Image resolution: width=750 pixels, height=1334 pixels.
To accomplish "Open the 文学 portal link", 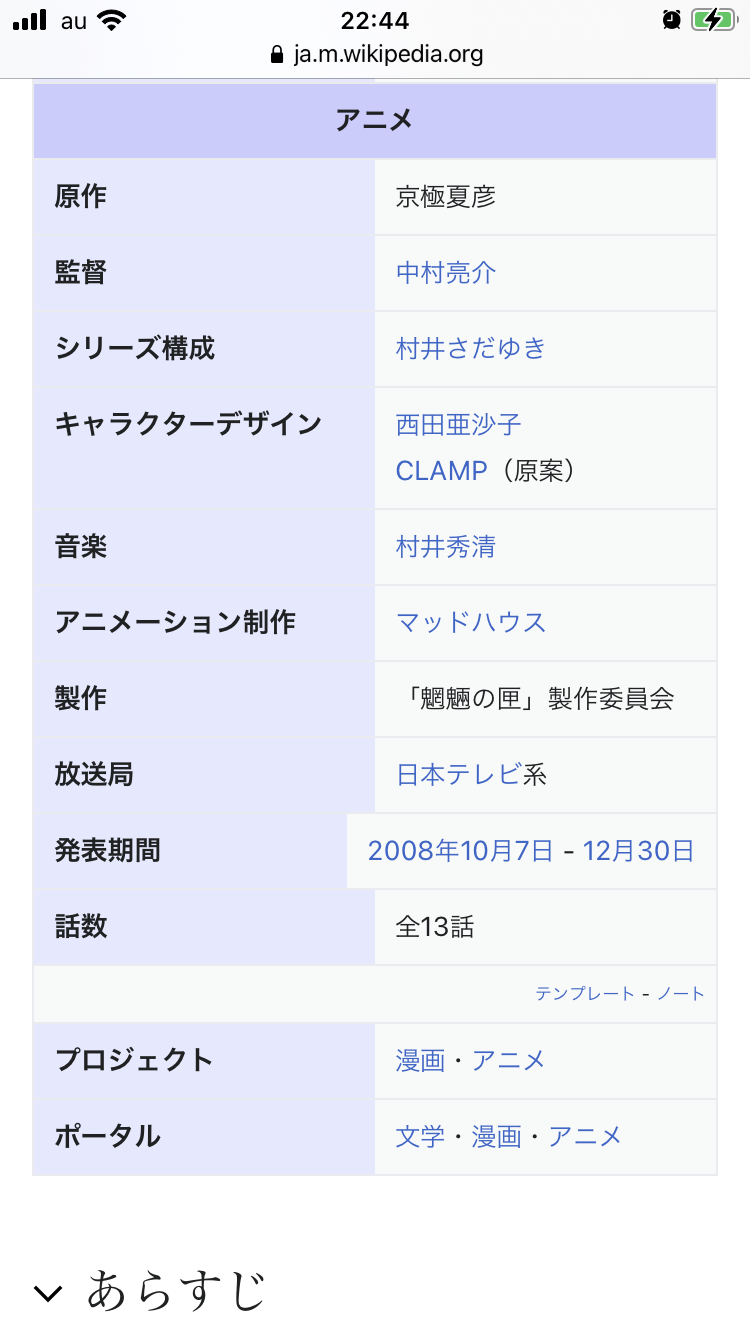I will click(x=420, y=1137).
